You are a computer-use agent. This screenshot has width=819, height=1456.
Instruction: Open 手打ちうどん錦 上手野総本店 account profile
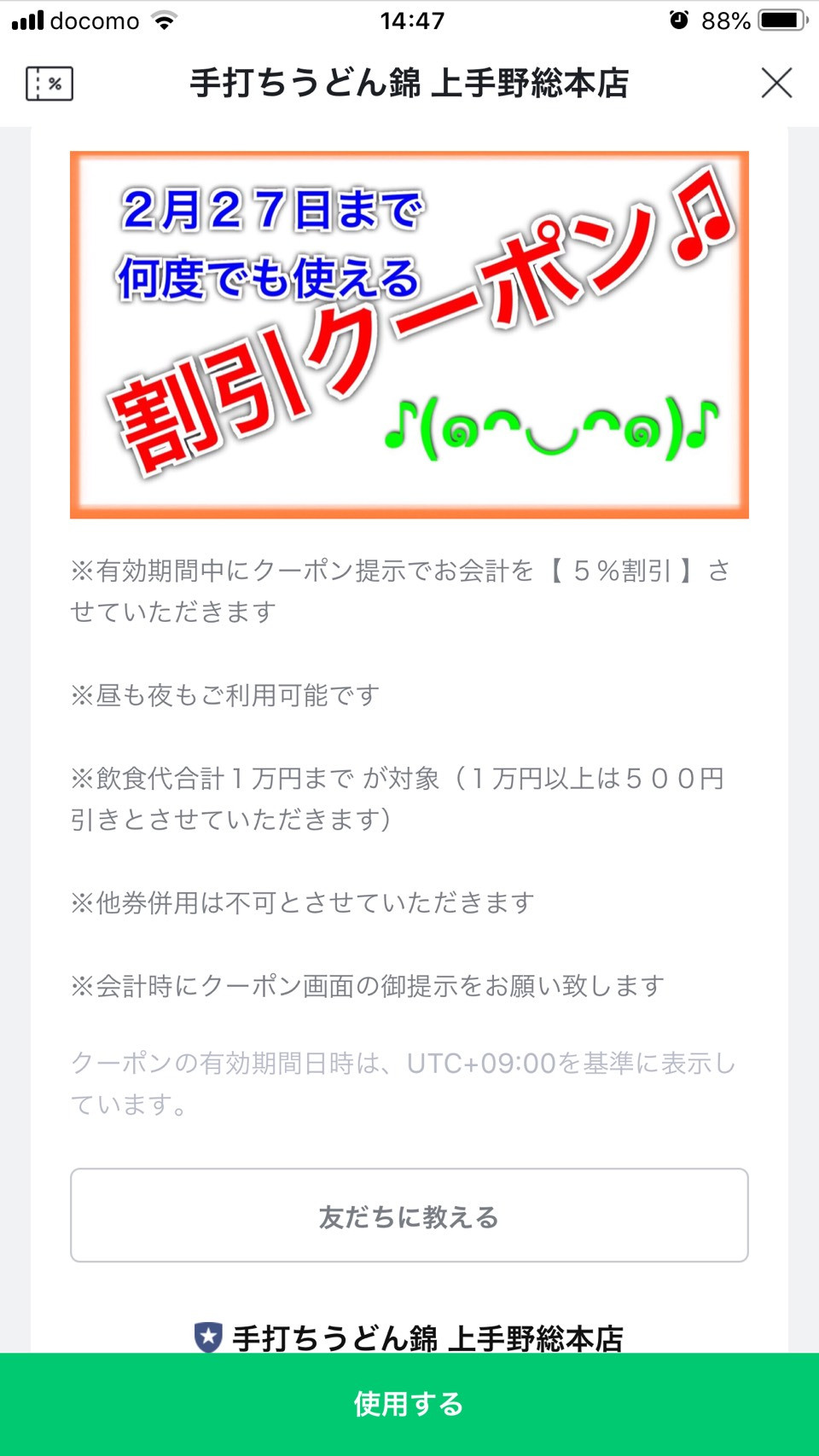[x=409, y=1337]
